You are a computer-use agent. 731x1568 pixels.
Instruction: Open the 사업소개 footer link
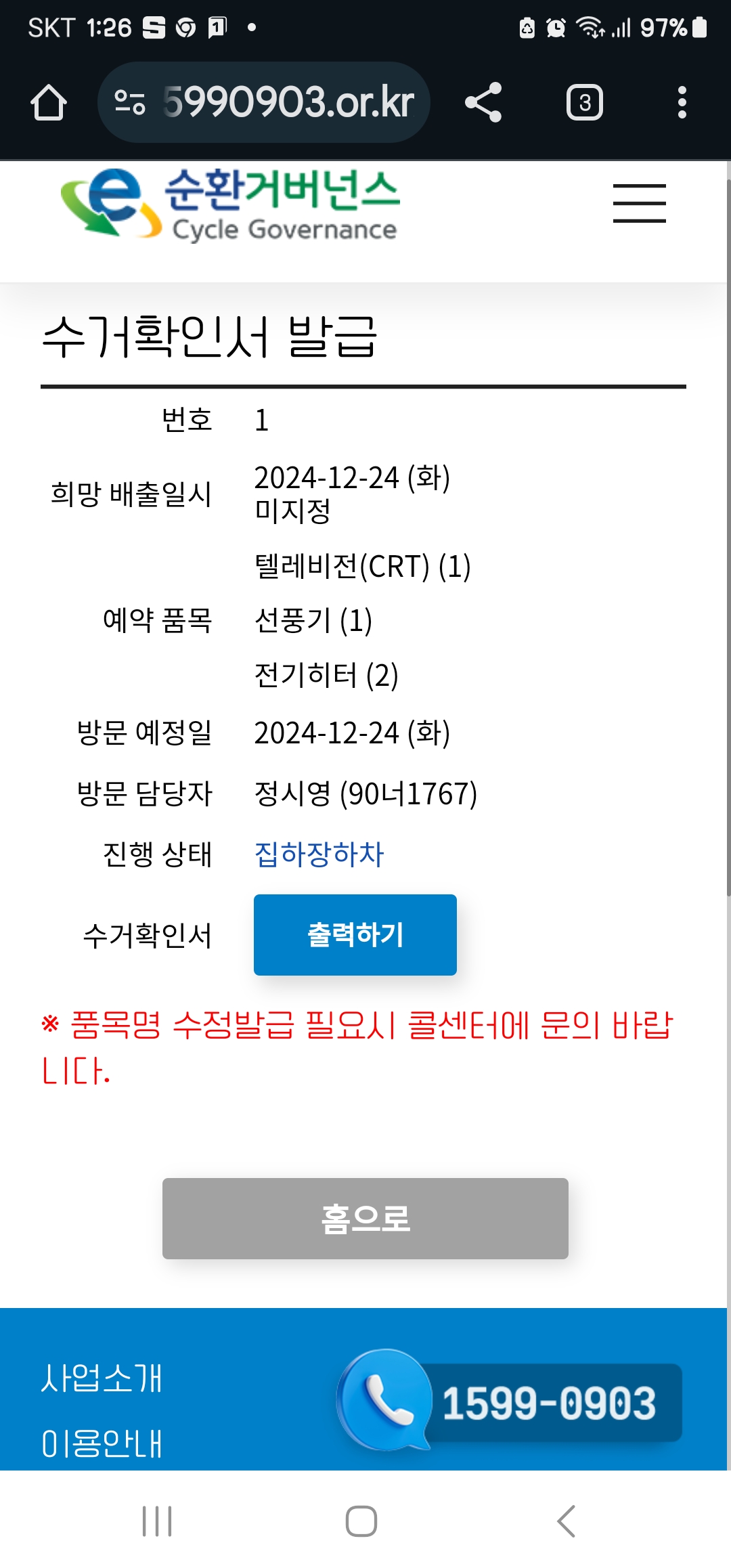pyautogui.click(x=102, y=1378)
